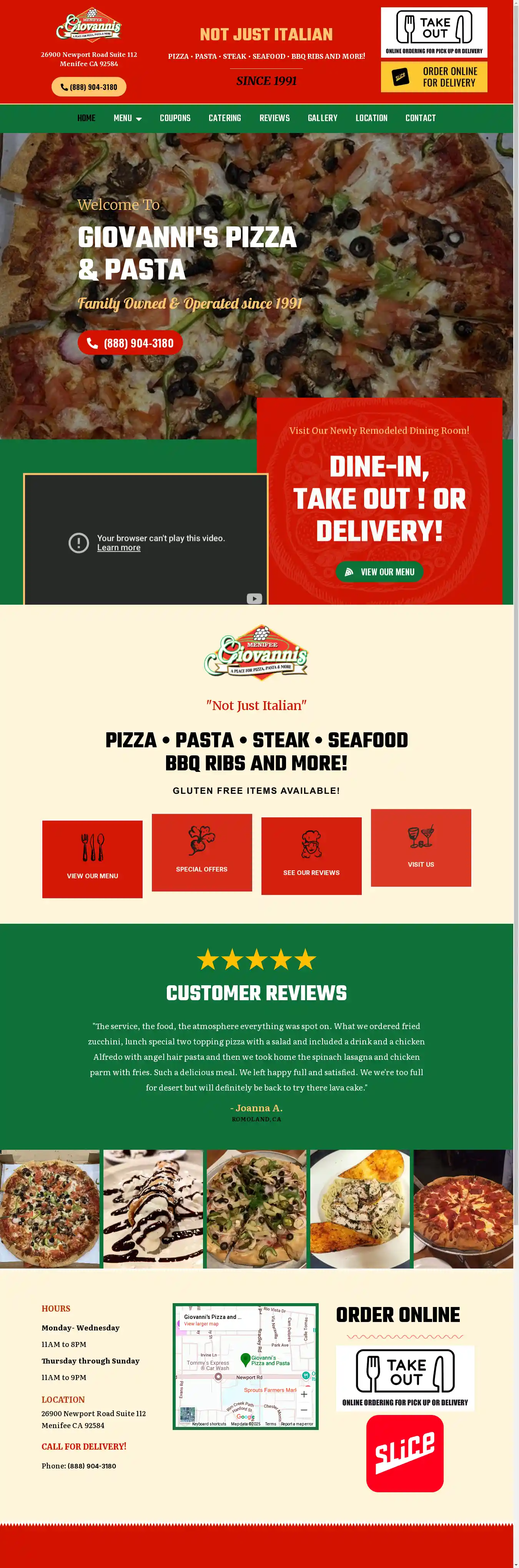Open the Location page

click(371, 118)
